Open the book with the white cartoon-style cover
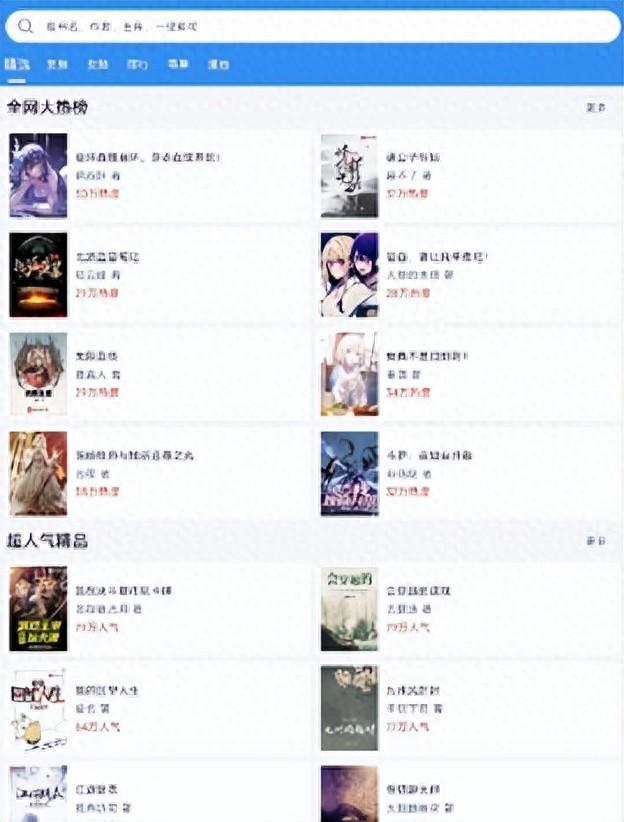 click(x=38, y=708)
